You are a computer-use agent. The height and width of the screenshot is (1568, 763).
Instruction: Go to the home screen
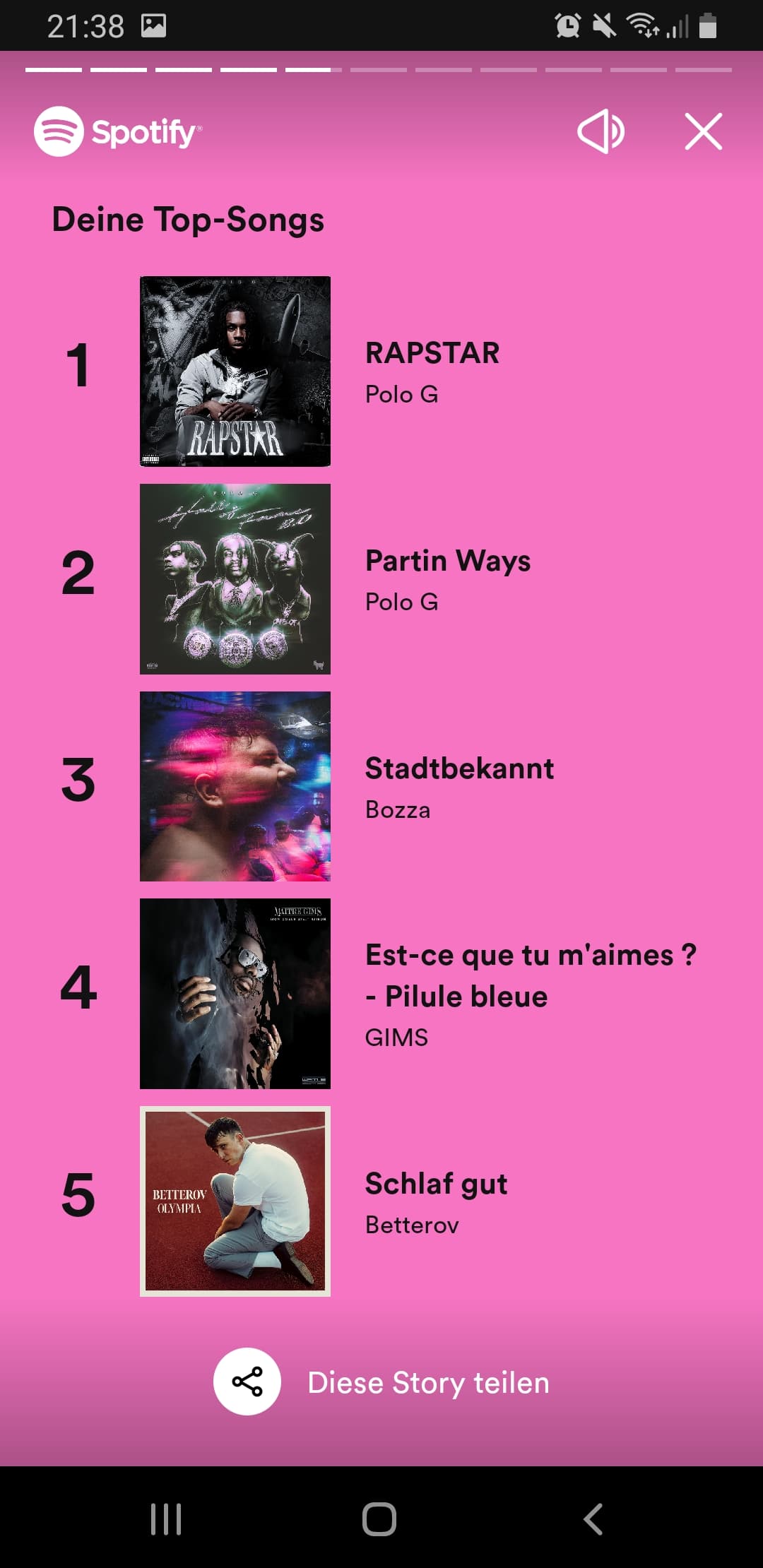[x=379, y=1519]
